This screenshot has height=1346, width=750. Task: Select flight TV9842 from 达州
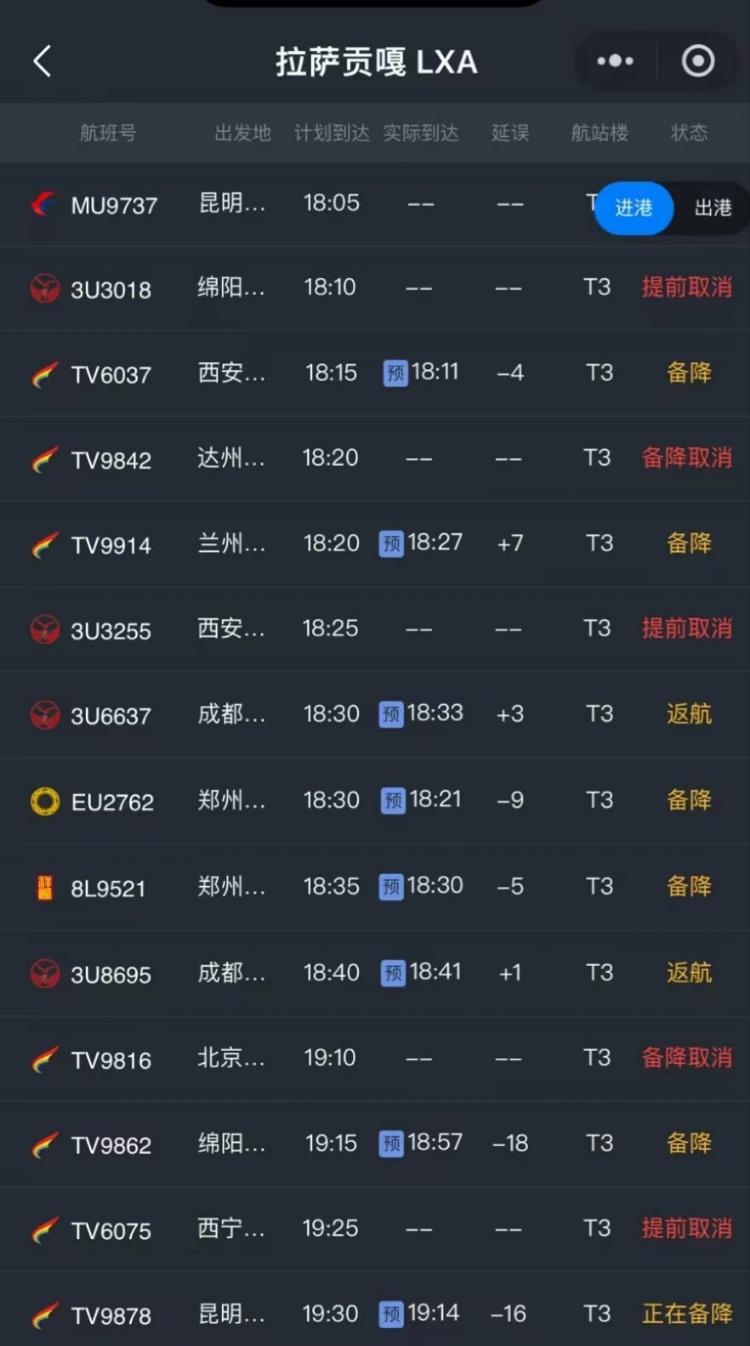coord(111,460)
